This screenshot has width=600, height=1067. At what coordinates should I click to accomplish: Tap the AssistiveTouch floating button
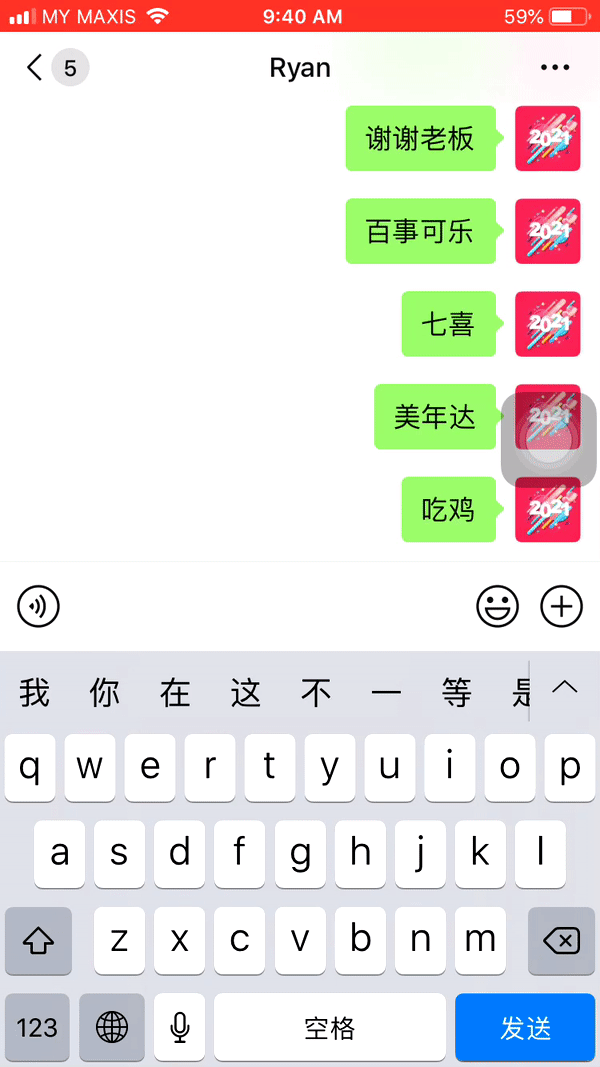point(548,440)
